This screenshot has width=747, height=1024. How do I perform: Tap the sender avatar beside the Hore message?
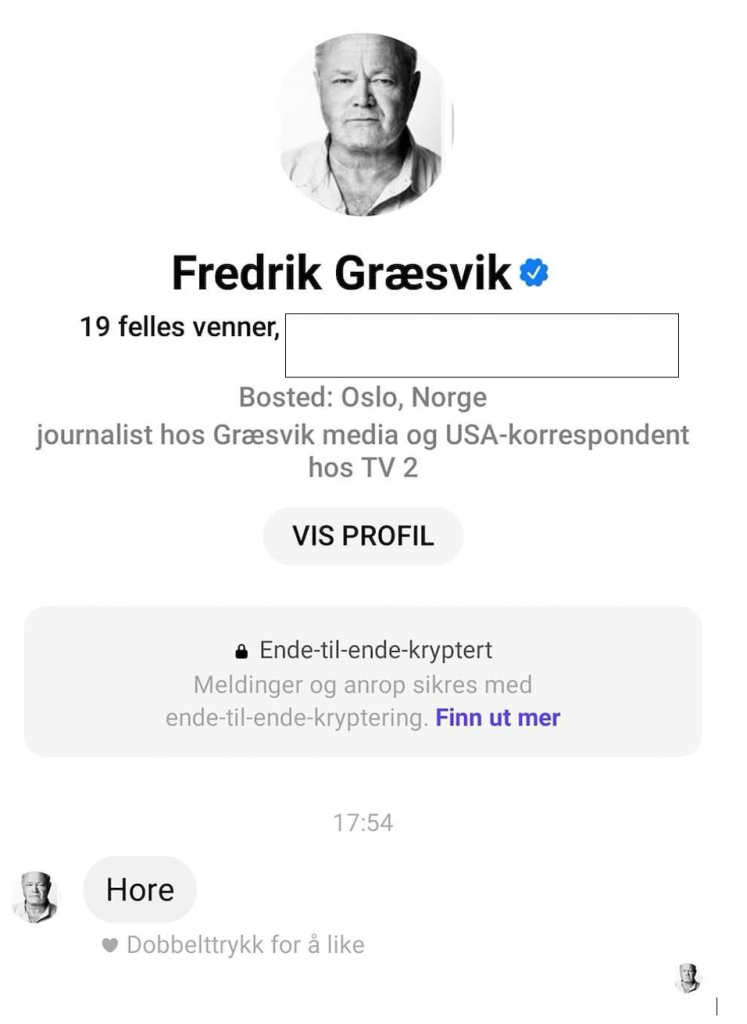tap(36, 894)
